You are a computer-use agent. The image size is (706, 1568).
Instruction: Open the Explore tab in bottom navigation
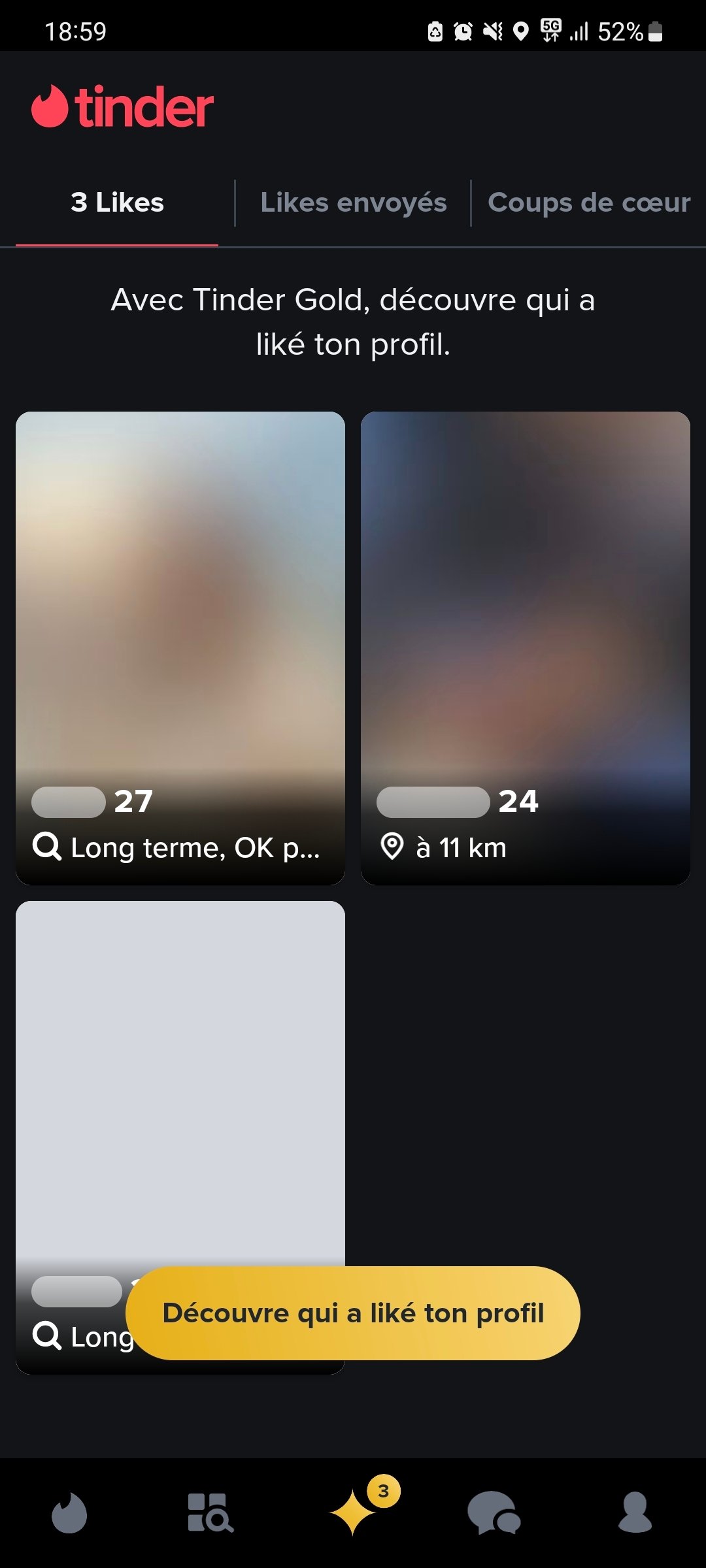(210, 1512)
